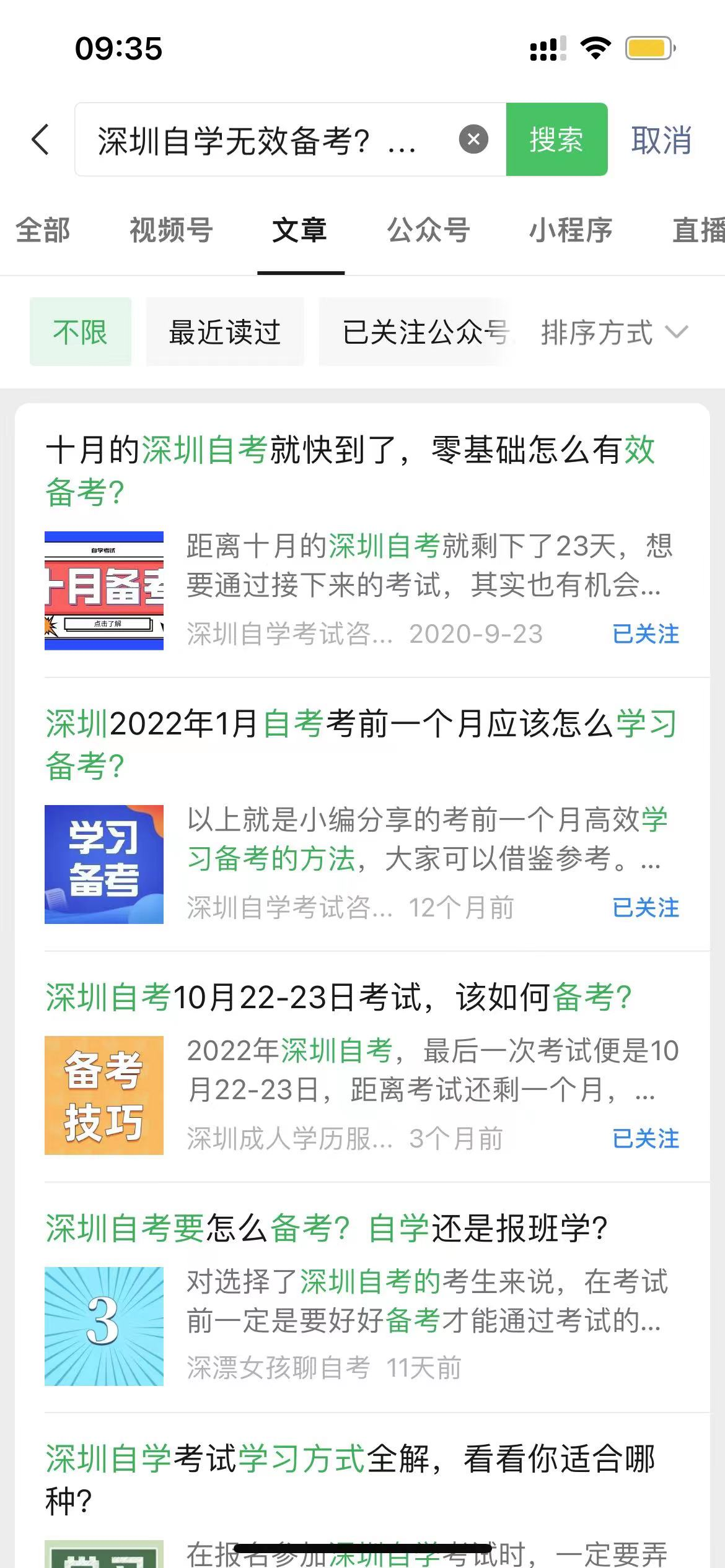Open article 深圳自考10月22-23日考试
The width and height of the screenshot is (725, 1568).
point(338,998)
